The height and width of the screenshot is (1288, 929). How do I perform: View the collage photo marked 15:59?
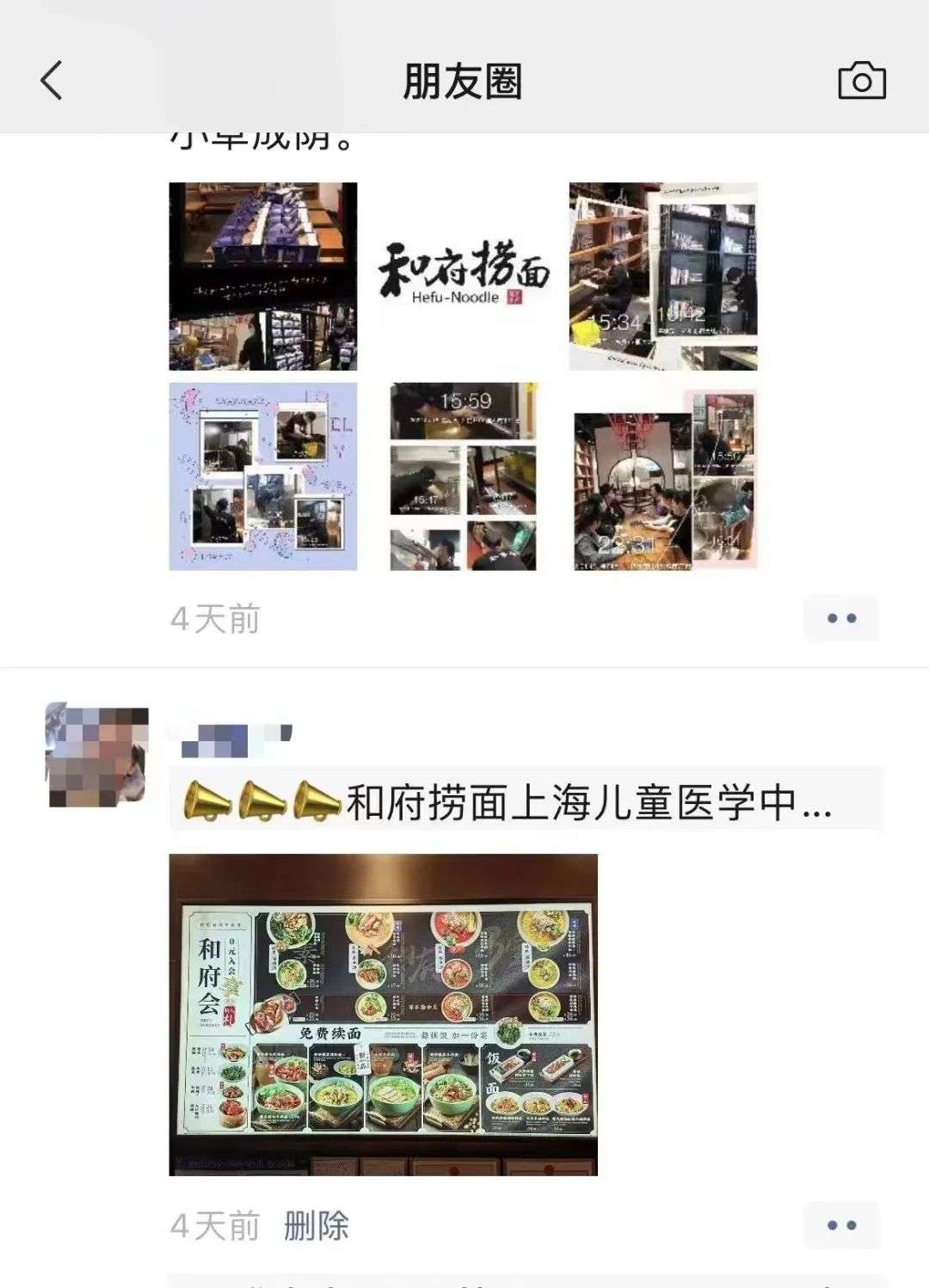click(x=463, y=476)
